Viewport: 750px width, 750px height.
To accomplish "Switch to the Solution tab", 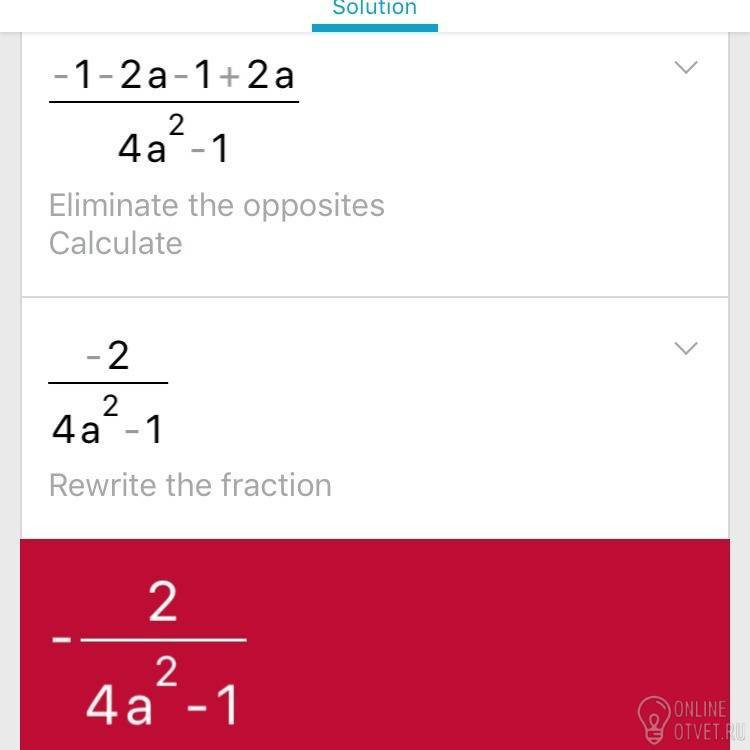I will click(374, 9).
